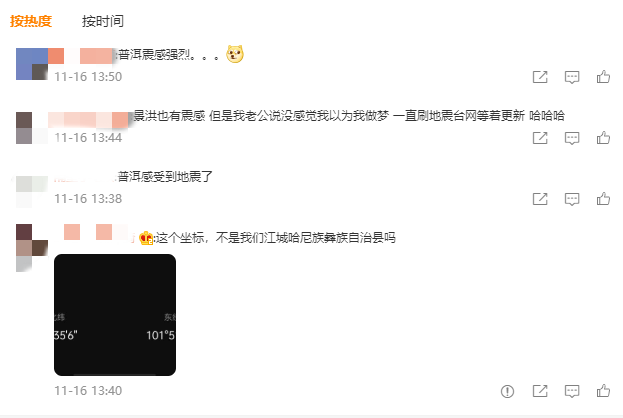Share the 景洪也有震感 comment
The width and height of the screenshot is (623, 418).
tap(540, 138)
